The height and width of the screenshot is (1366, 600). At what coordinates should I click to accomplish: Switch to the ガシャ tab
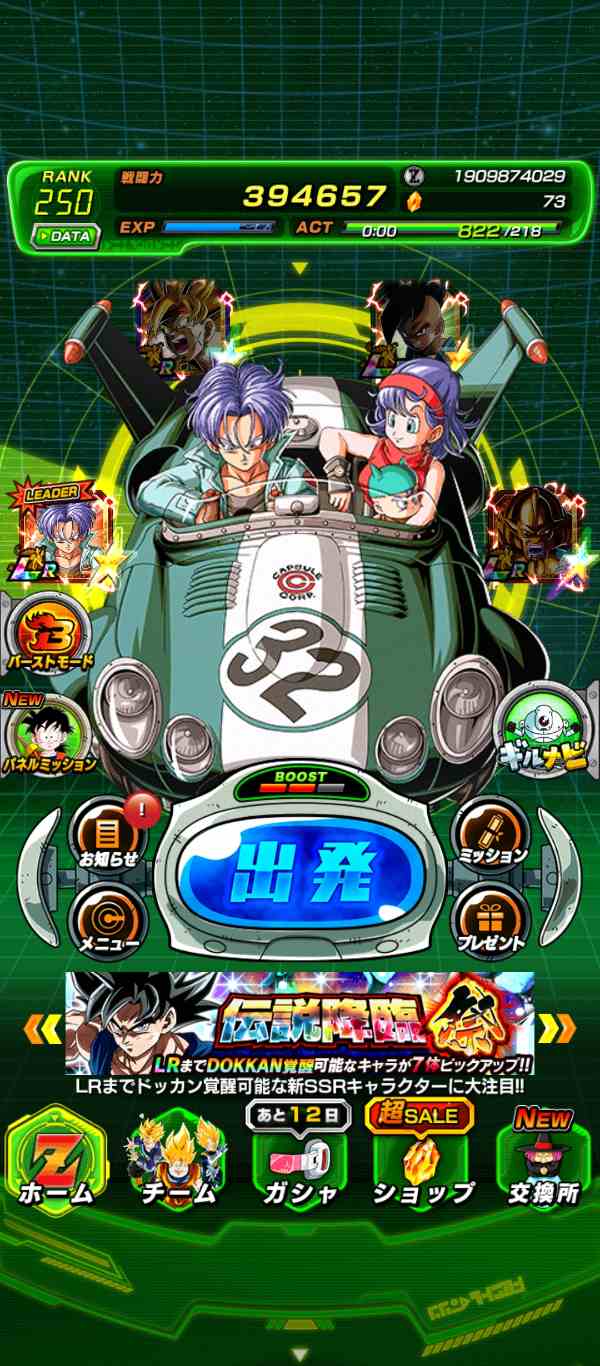point(298,1160)
